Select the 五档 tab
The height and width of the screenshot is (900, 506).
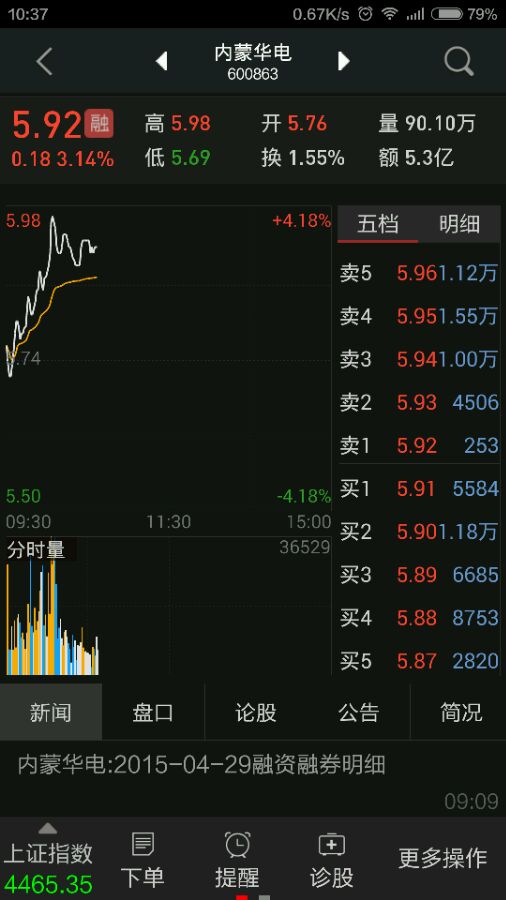tap(377, 224)
